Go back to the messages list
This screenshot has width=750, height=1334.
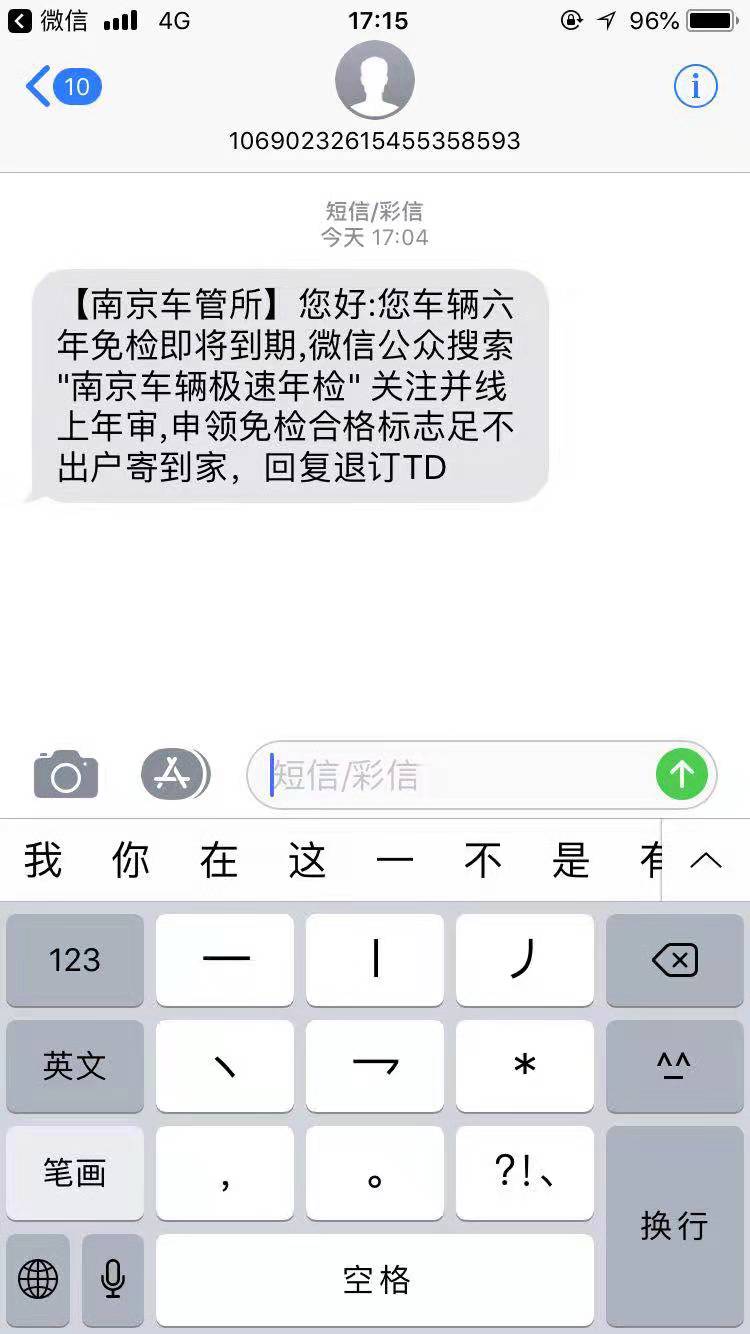tap(62, 87)
